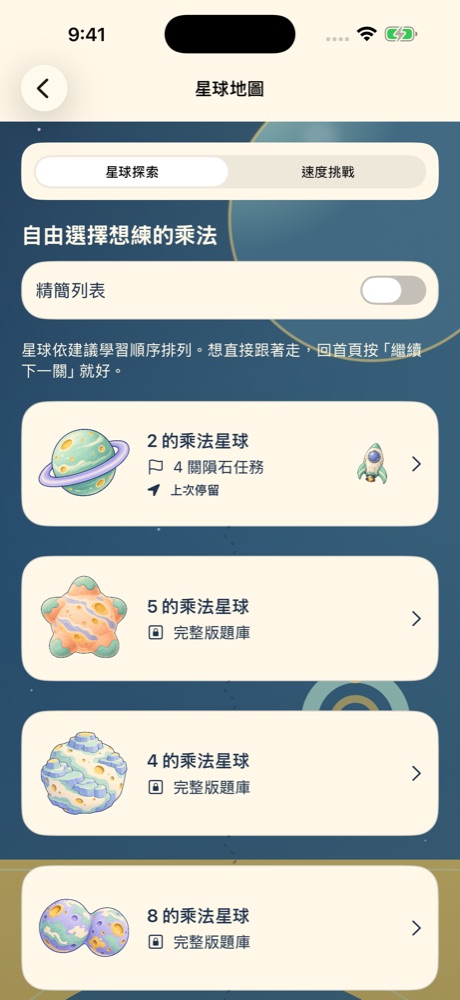The width and height of the screenshot is (460, 1000).
Task: Open the locked 5 的乘法星球 card
Action: click(x=230, y=619)
